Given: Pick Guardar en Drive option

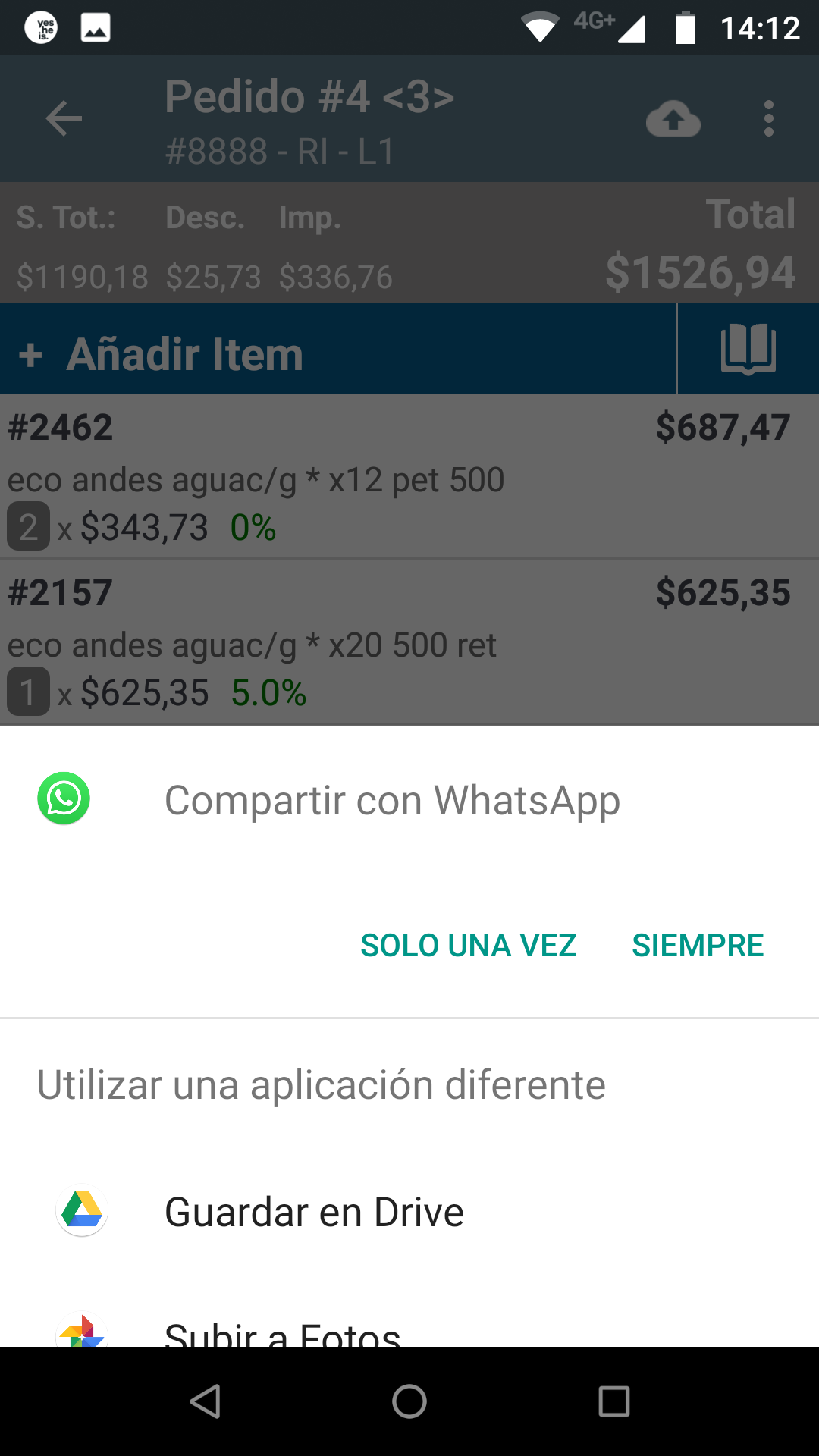Looking at the screenshot, I should pos(409,1212).
